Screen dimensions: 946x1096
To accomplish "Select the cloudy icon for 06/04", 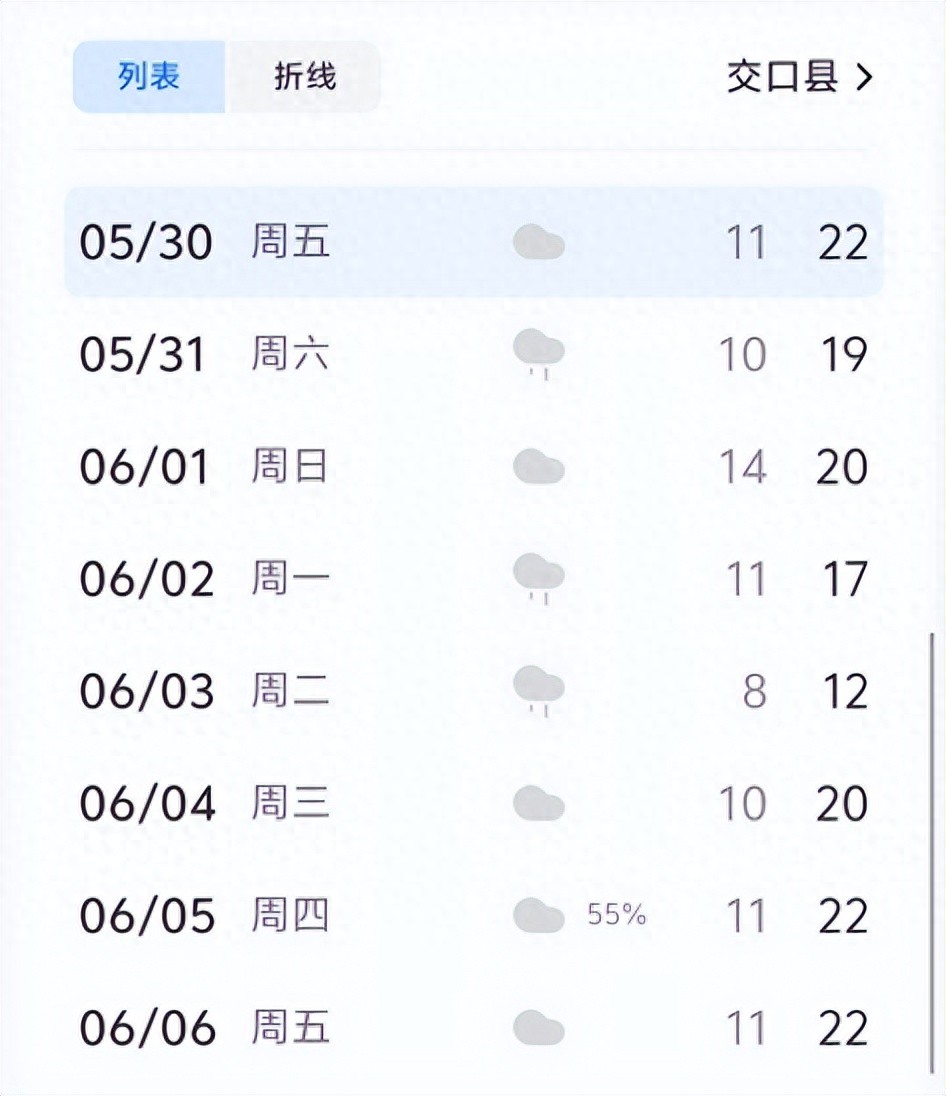I will point(537,801).
